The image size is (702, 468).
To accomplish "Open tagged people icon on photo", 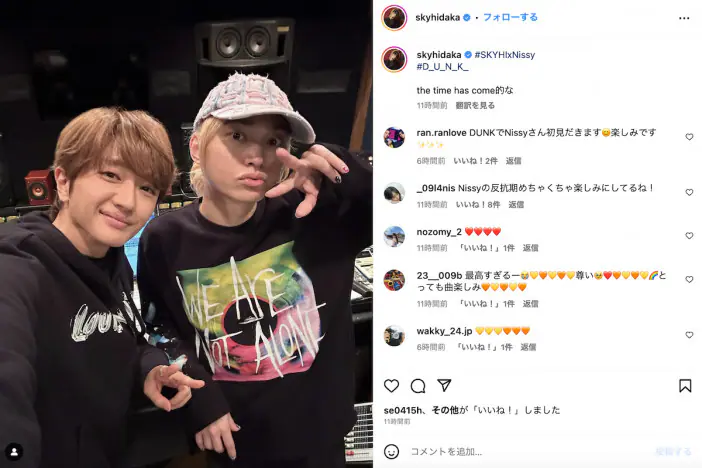I will 14,451.
